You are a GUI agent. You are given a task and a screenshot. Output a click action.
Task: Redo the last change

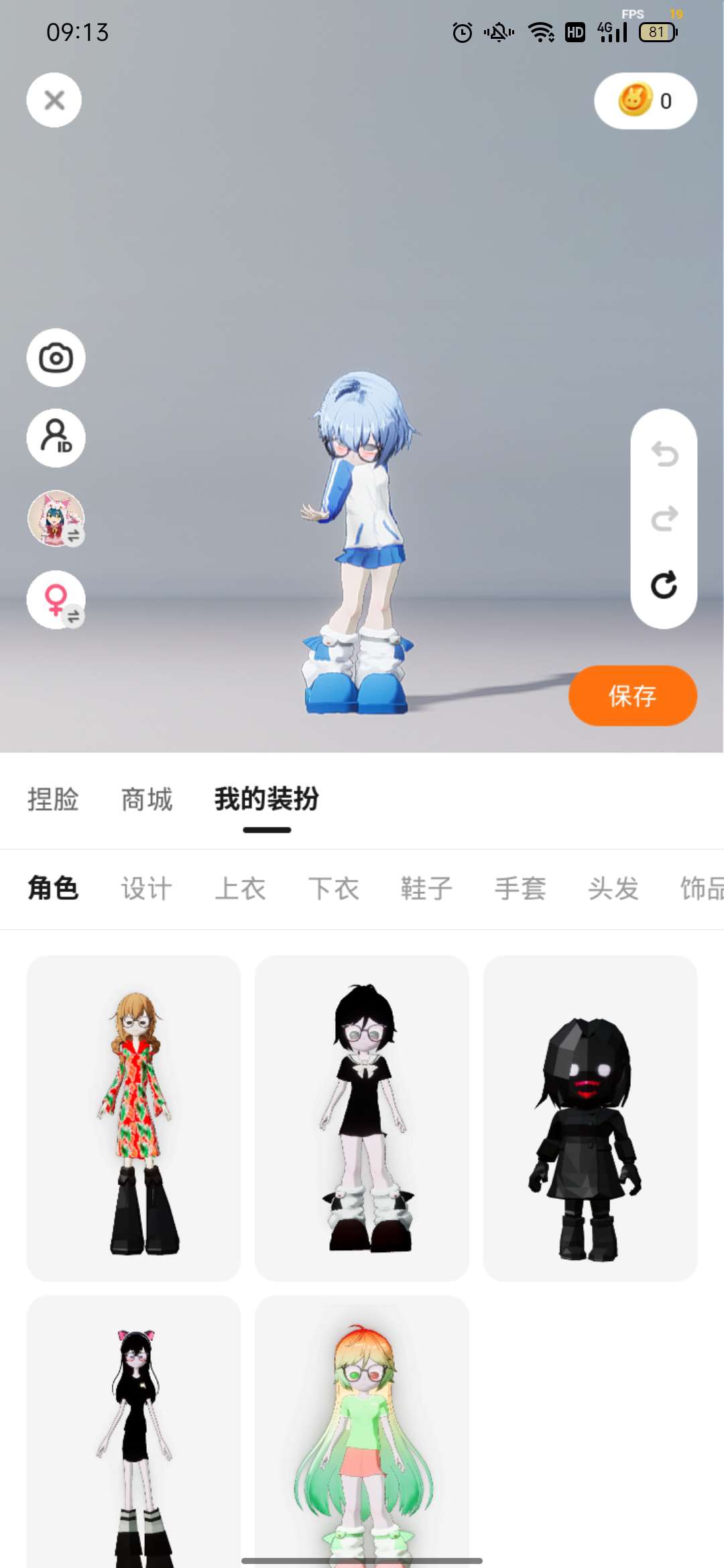click(664, 519)
